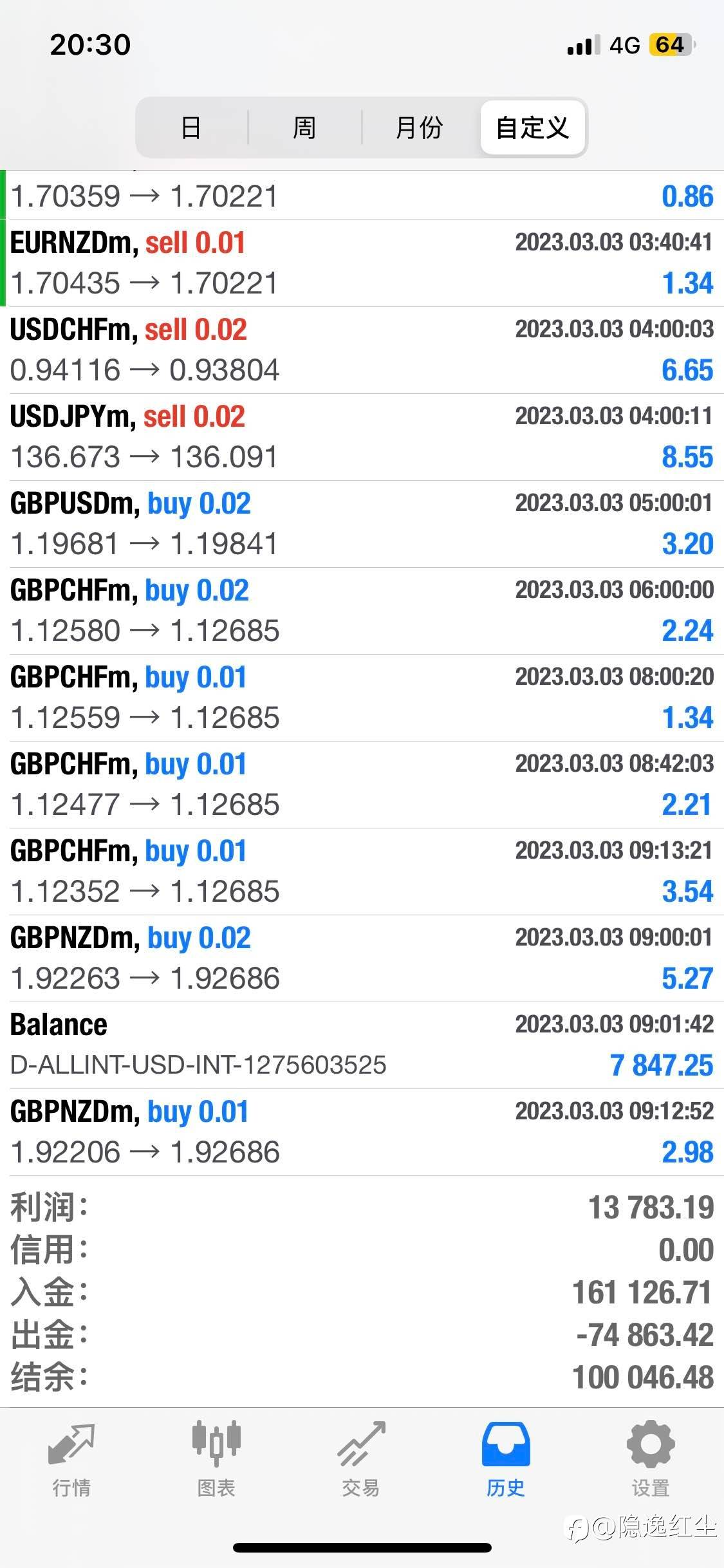This screenshot has height=1568, width=724.
Task: Open the 交易 tab
Action: [x=361, y=1459]
